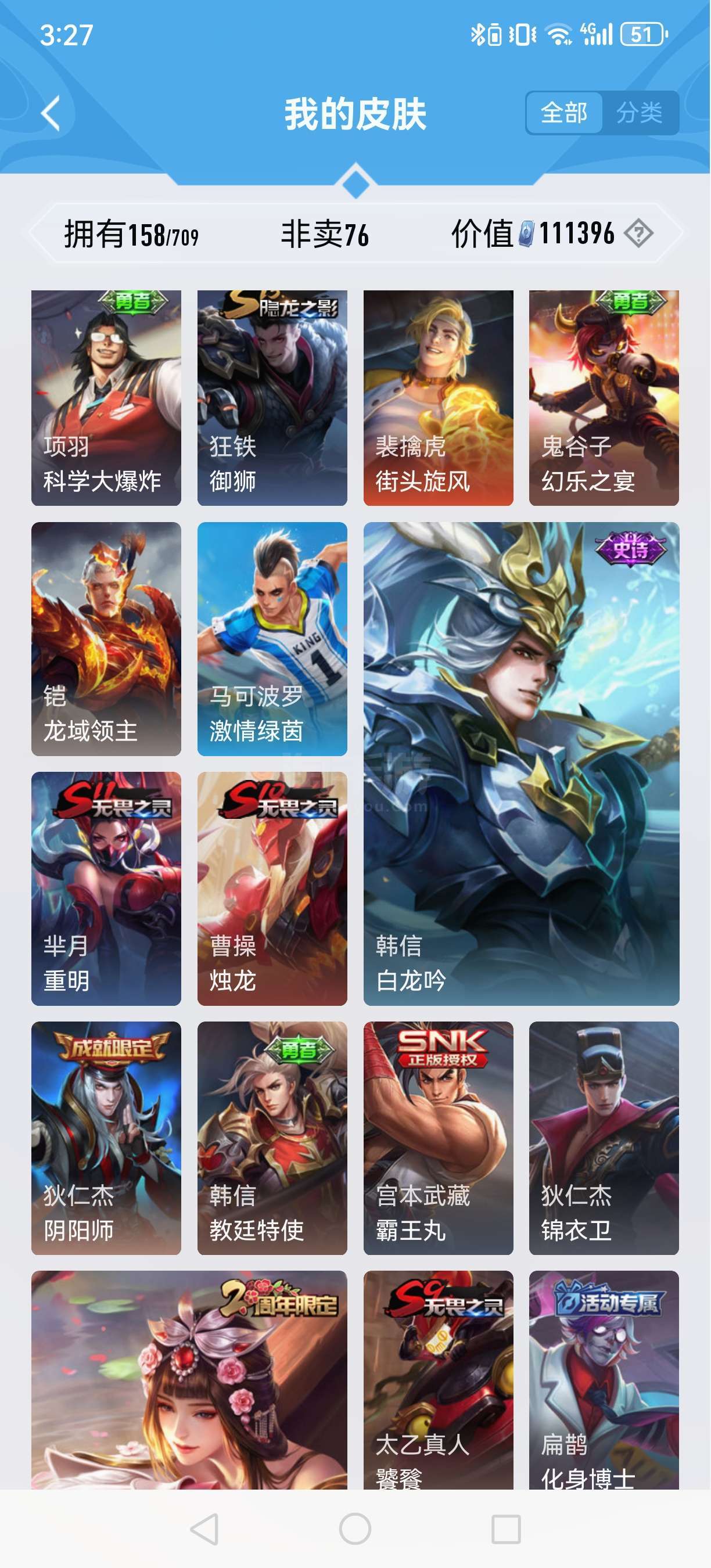Viewport: 711px width, 1568px height.
Task: Open 项羽 科学大爆炸 skin card
Action: point(106,398)
